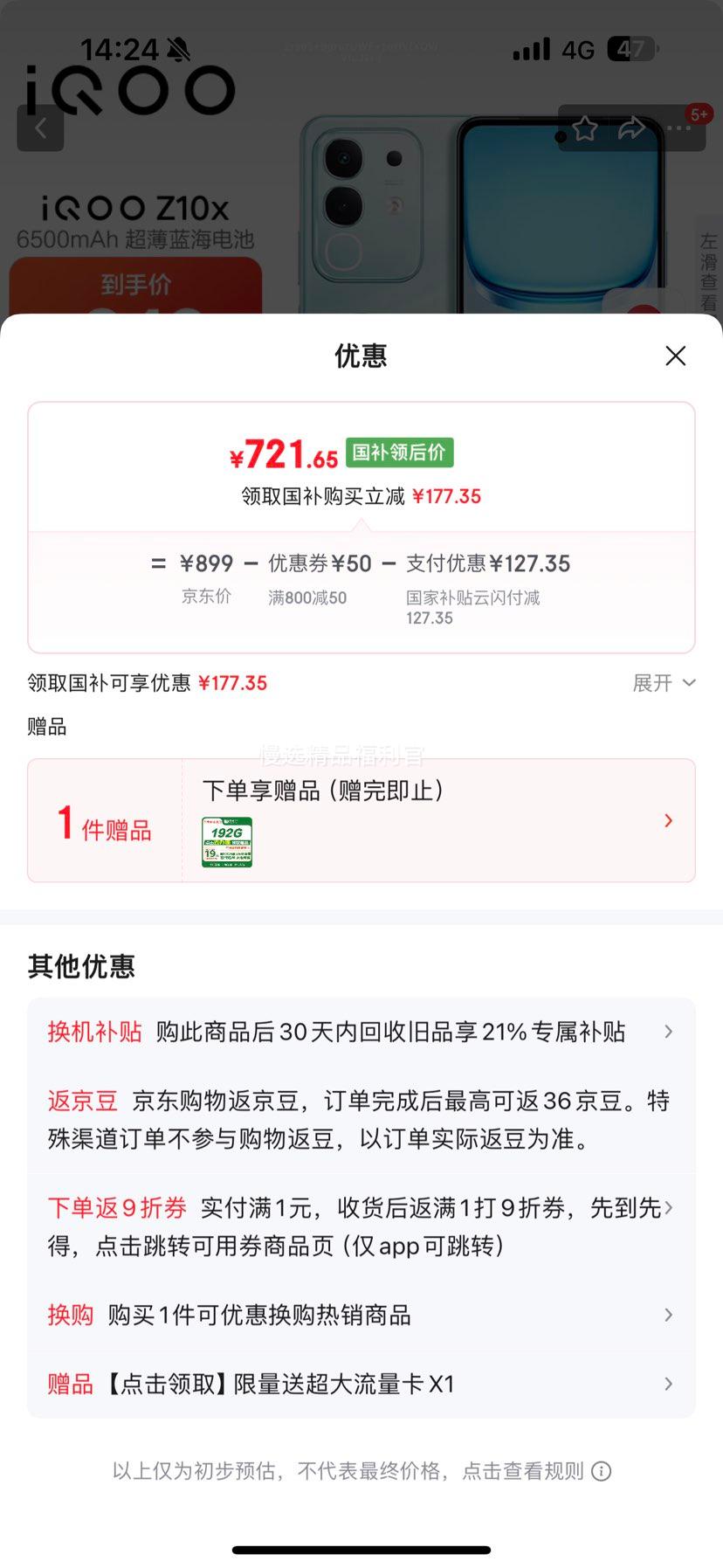This screenshot has width=723, height=1568.
Task: View pricing rules via 点击查看规则
Action: coord(534,1471)
